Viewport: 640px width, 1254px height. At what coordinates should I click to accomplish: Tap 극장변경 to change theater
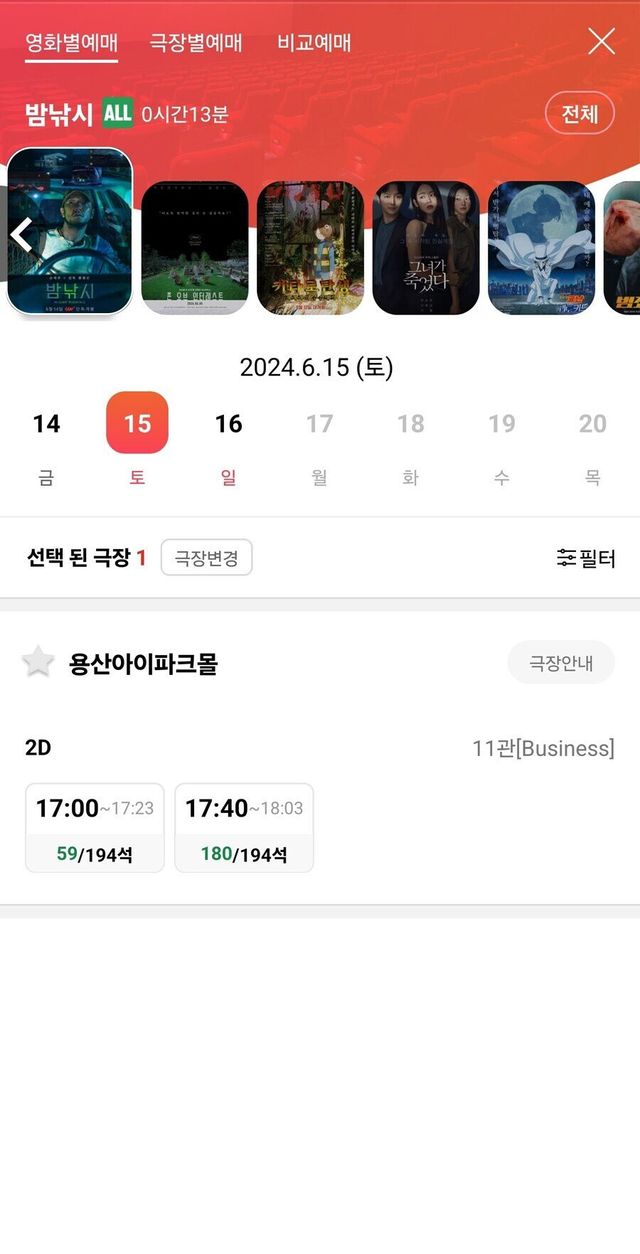tap(206, 558)
